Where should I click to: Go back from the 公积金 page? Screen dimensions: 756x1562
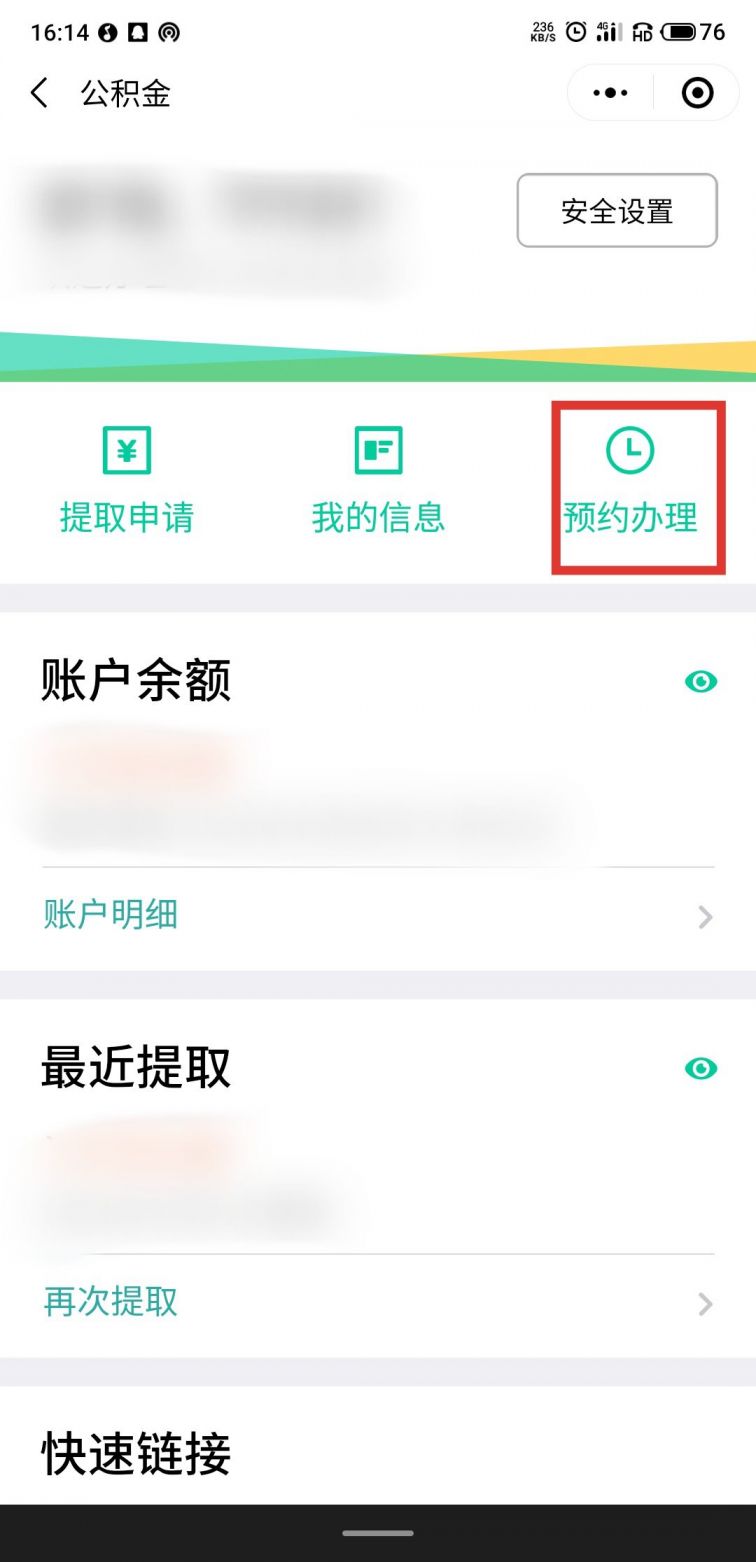(x=39, y=93)
